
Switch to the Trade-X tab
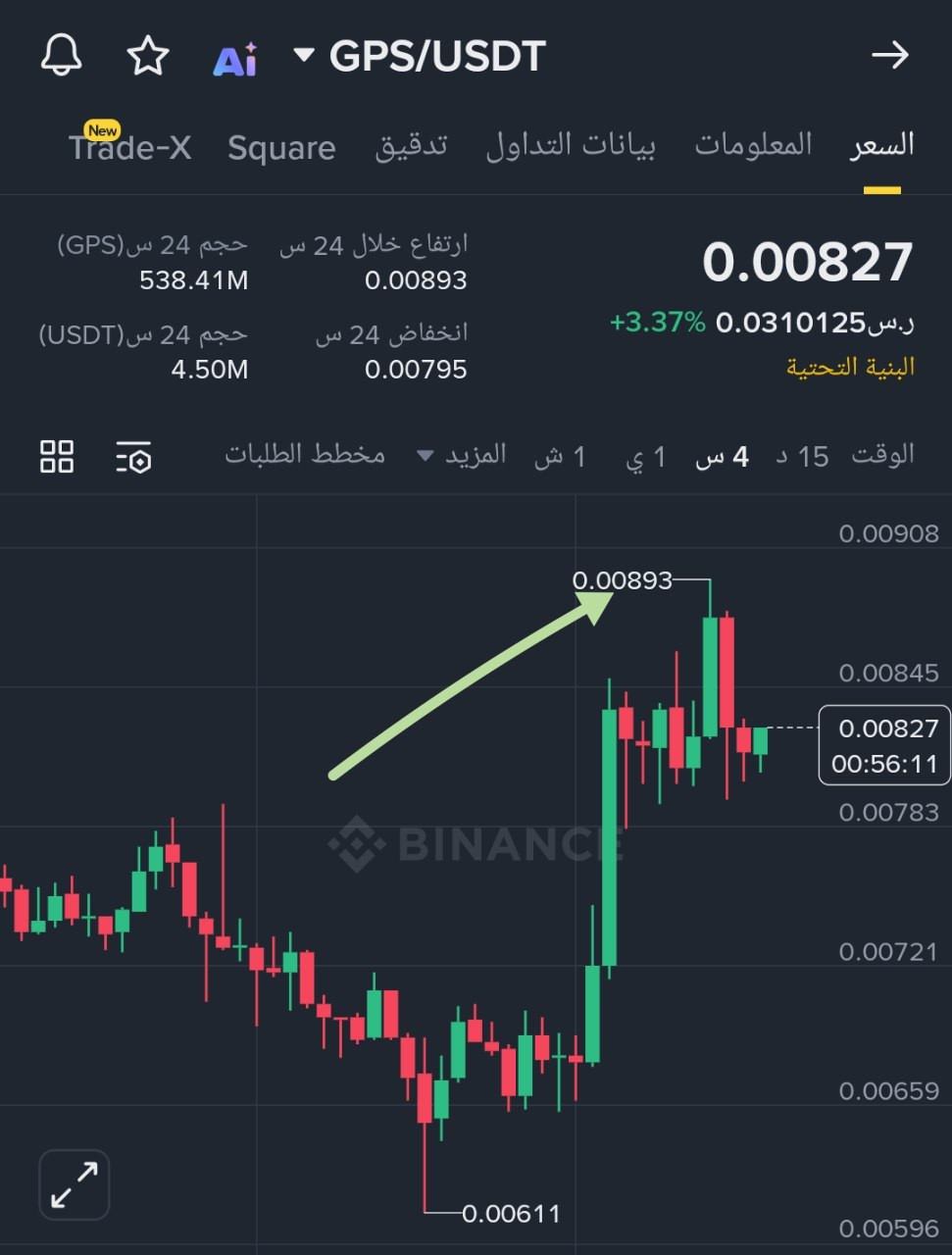(129, 148)
